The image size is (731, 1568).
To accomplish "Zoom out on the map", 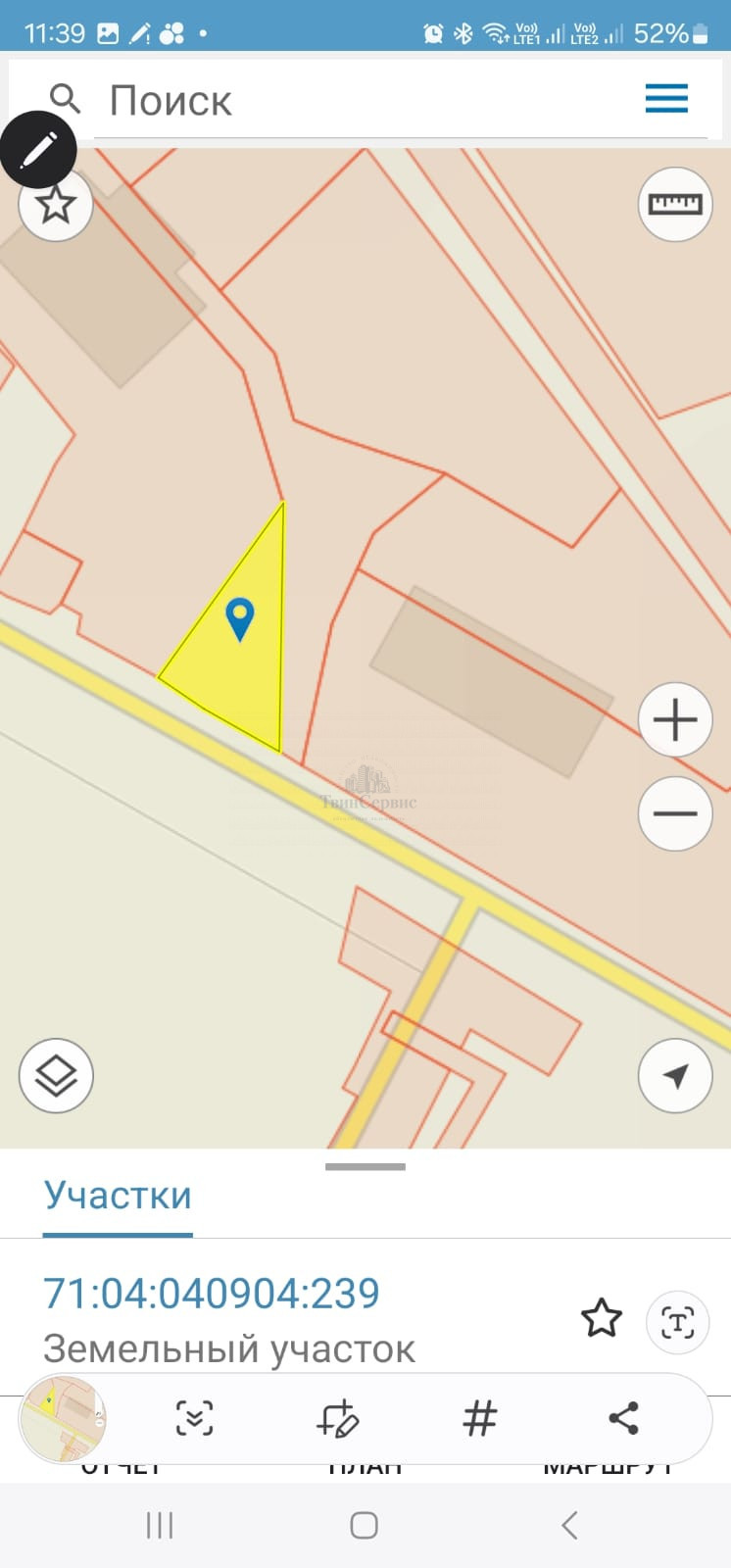I will [675, 813].
